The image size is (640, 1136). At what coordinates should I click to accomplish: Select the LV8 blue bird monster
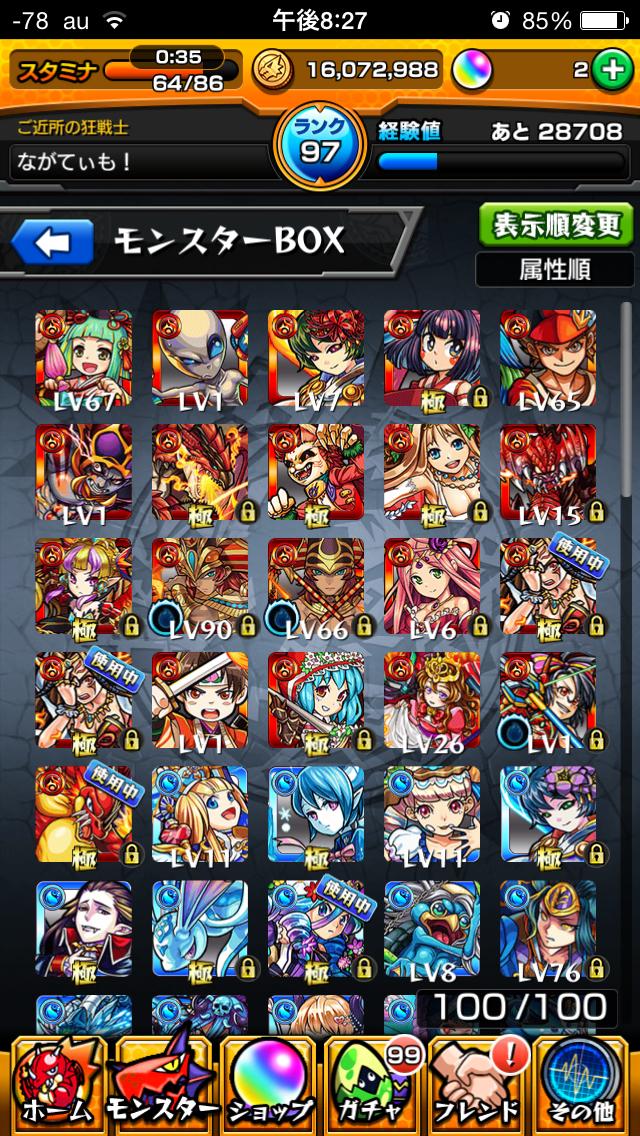(x=432, y=928)
